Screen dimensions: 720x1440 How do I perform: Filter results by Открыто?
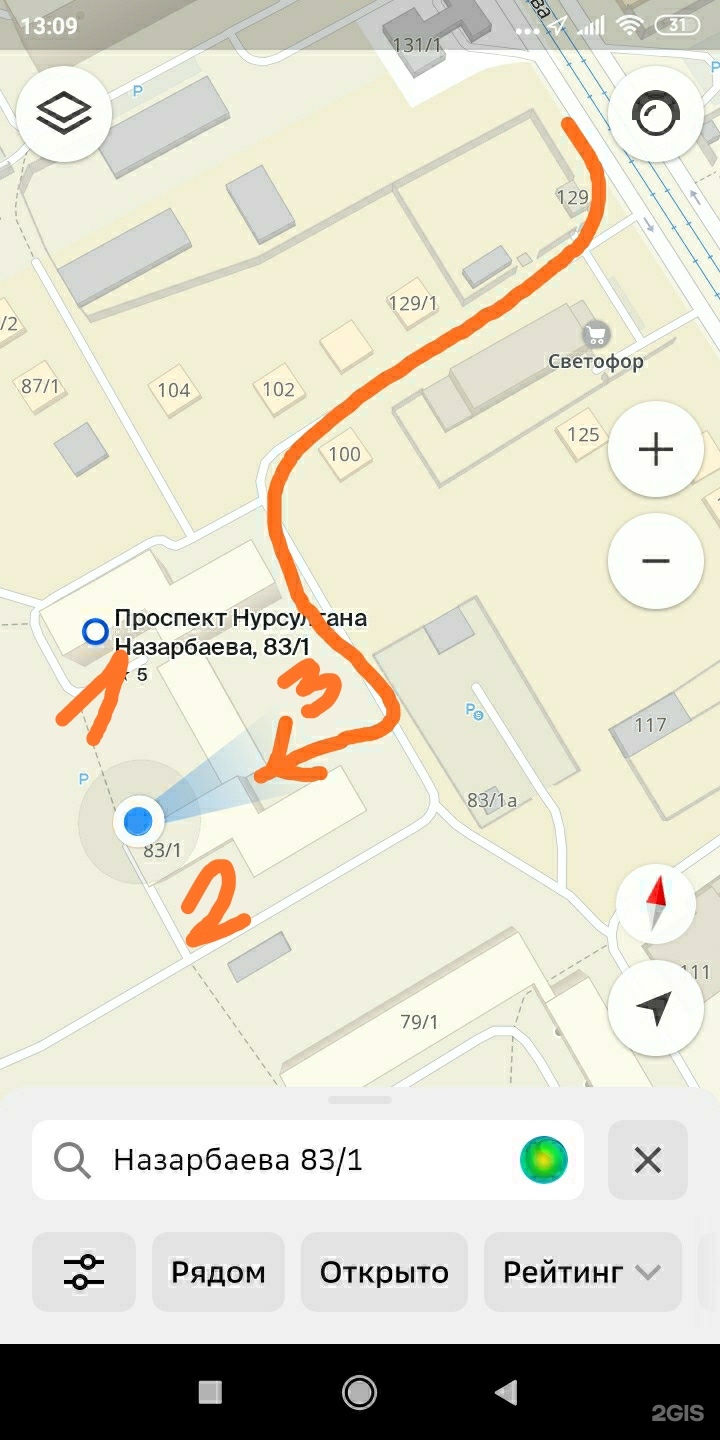tap(384, 1272)
